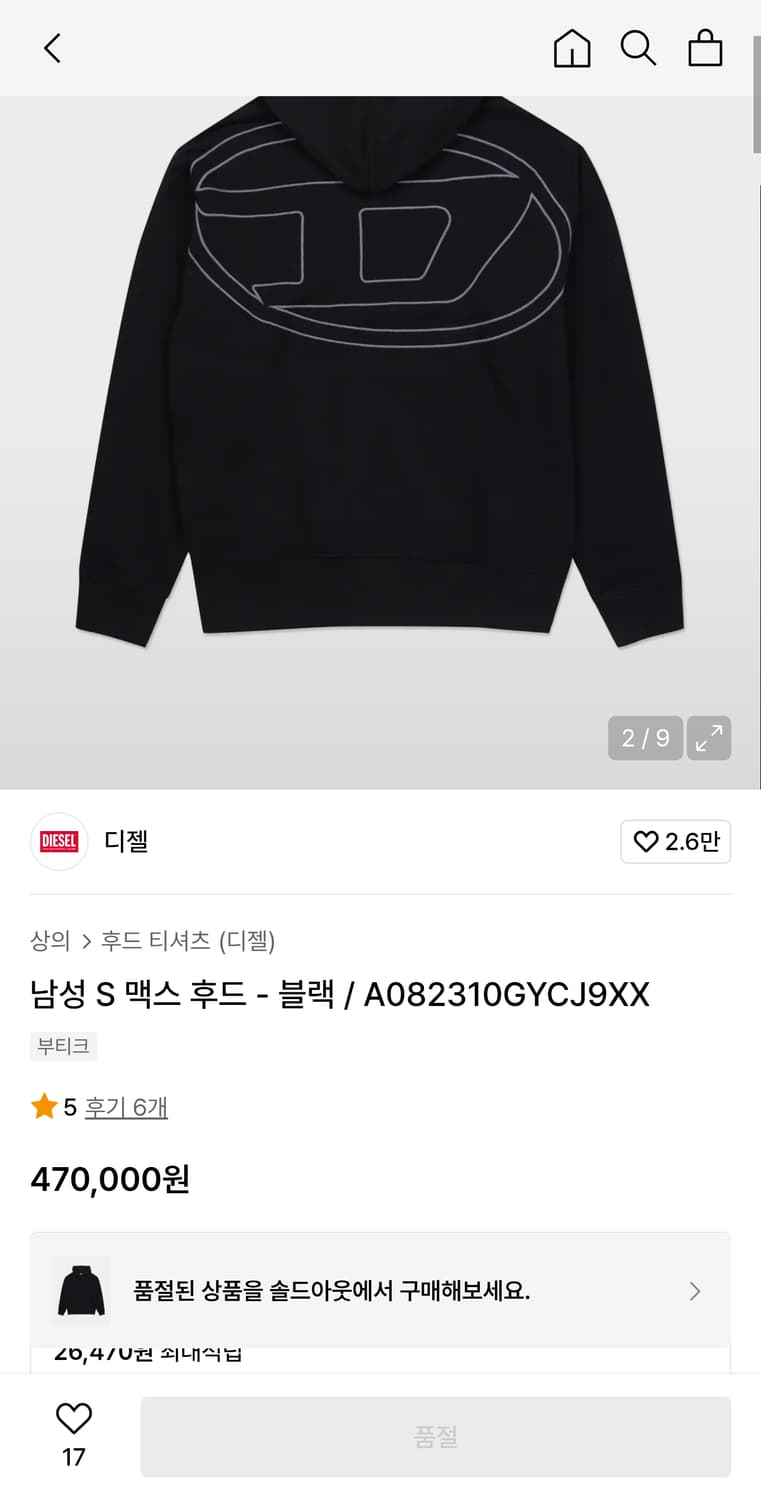
Task: Open the fullscreen expand icon on product image
Action: [x=709, y=737]
